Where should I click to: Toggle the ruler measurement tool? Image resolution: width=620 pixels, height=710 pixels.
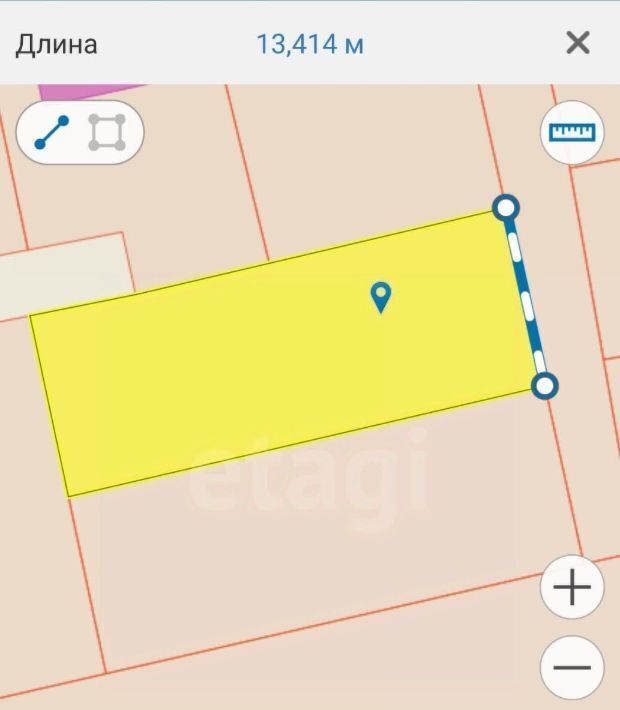tap(572, 132)
